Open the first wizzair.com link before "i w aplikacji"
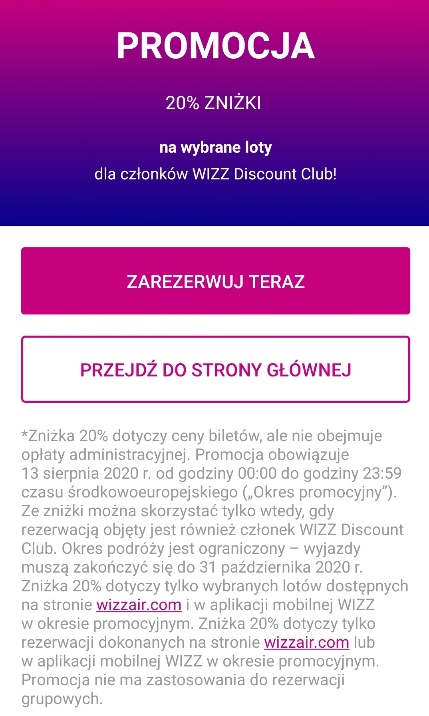Screen dimensions: 429x716 point(139,605)
